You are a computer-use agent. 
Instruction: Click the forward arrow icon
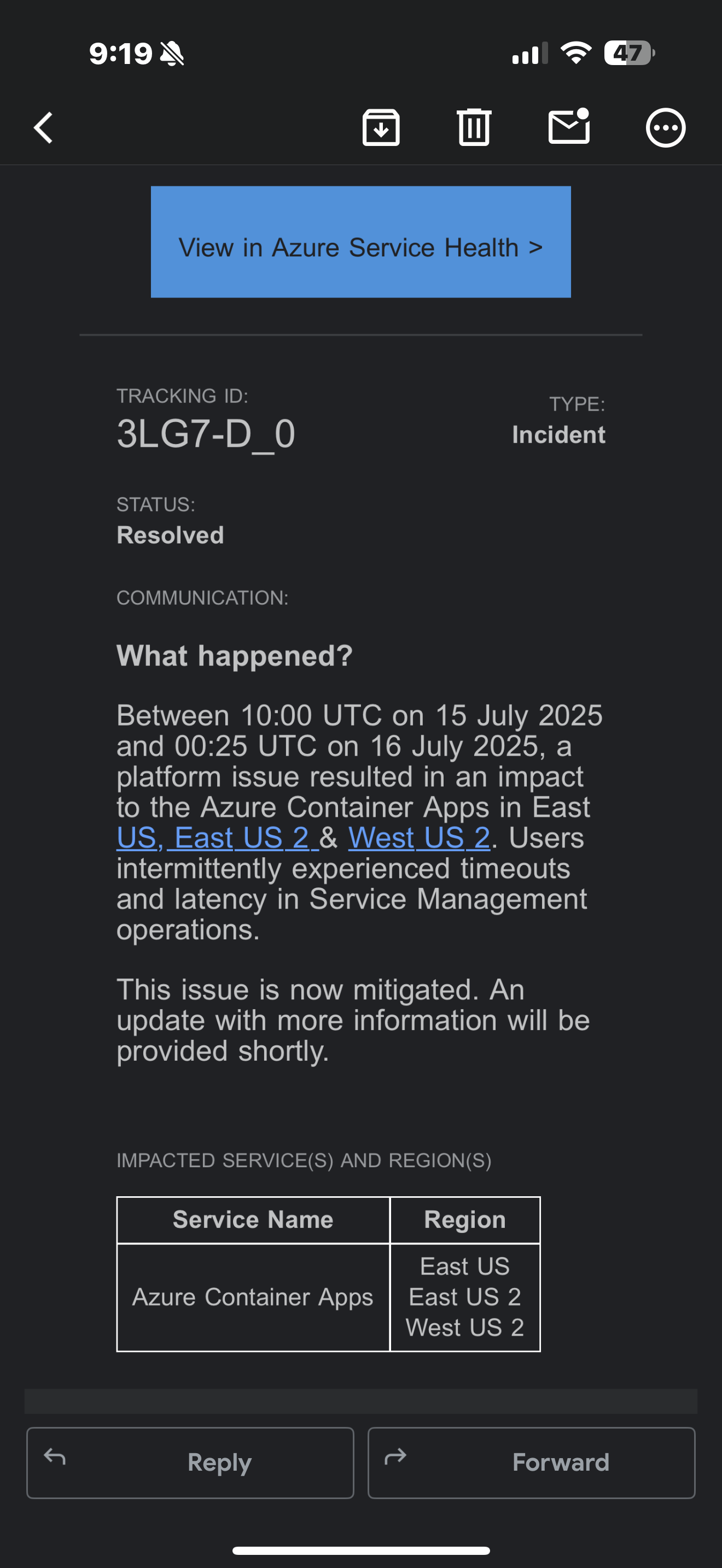click(x=394, y=1462)
